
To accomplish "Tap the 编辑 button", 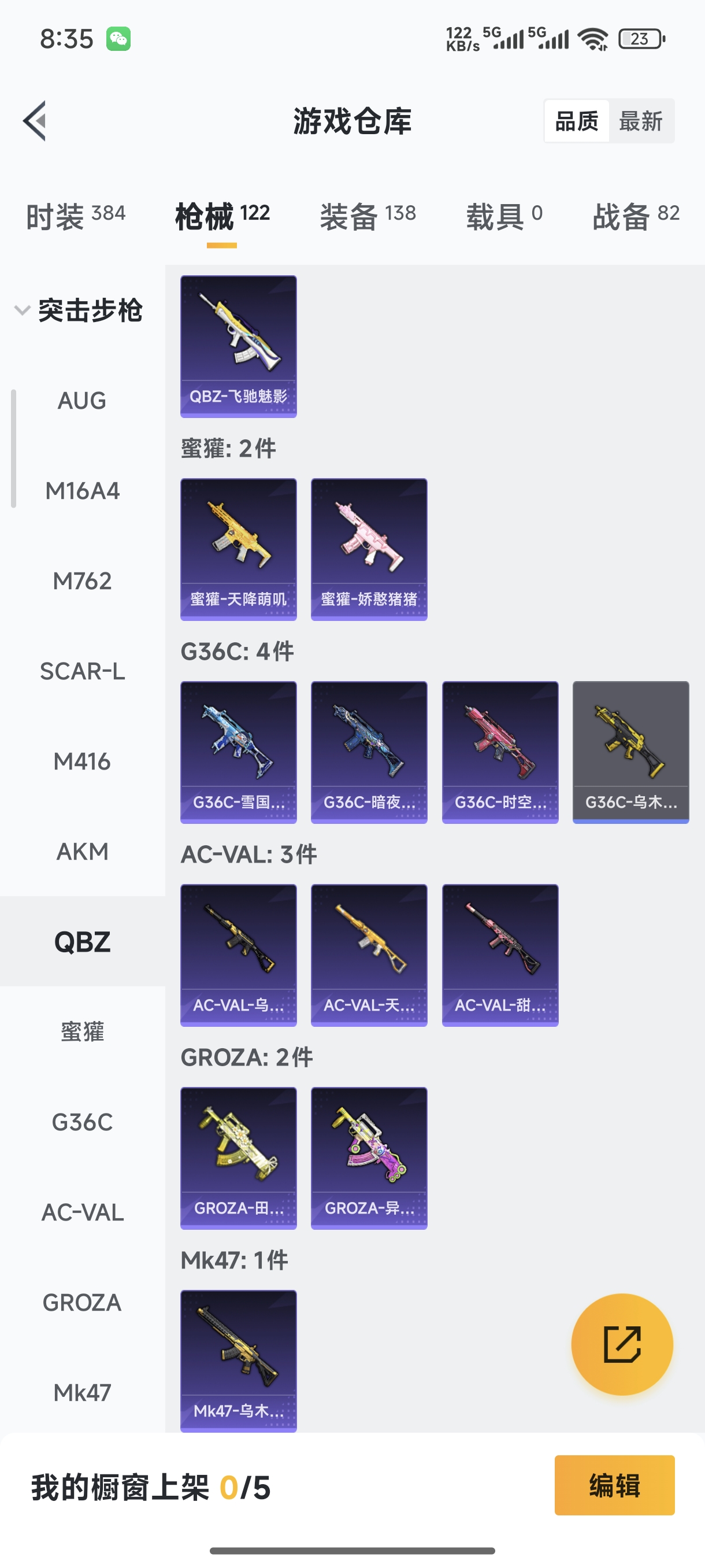I will tap(614, 1485).
